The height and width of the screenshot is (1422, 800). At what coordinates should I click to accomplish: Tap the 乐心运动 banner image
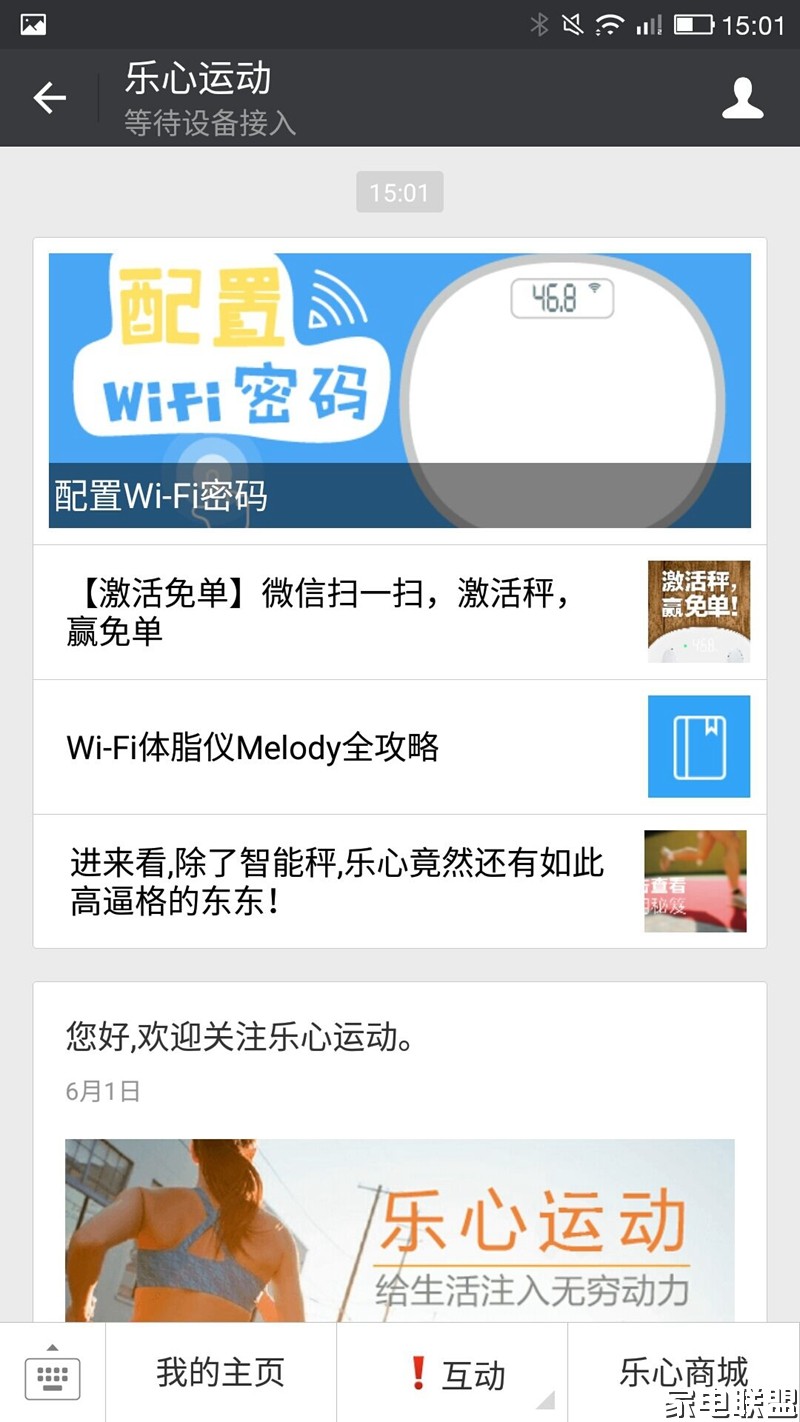click(x=400, y=1230)
